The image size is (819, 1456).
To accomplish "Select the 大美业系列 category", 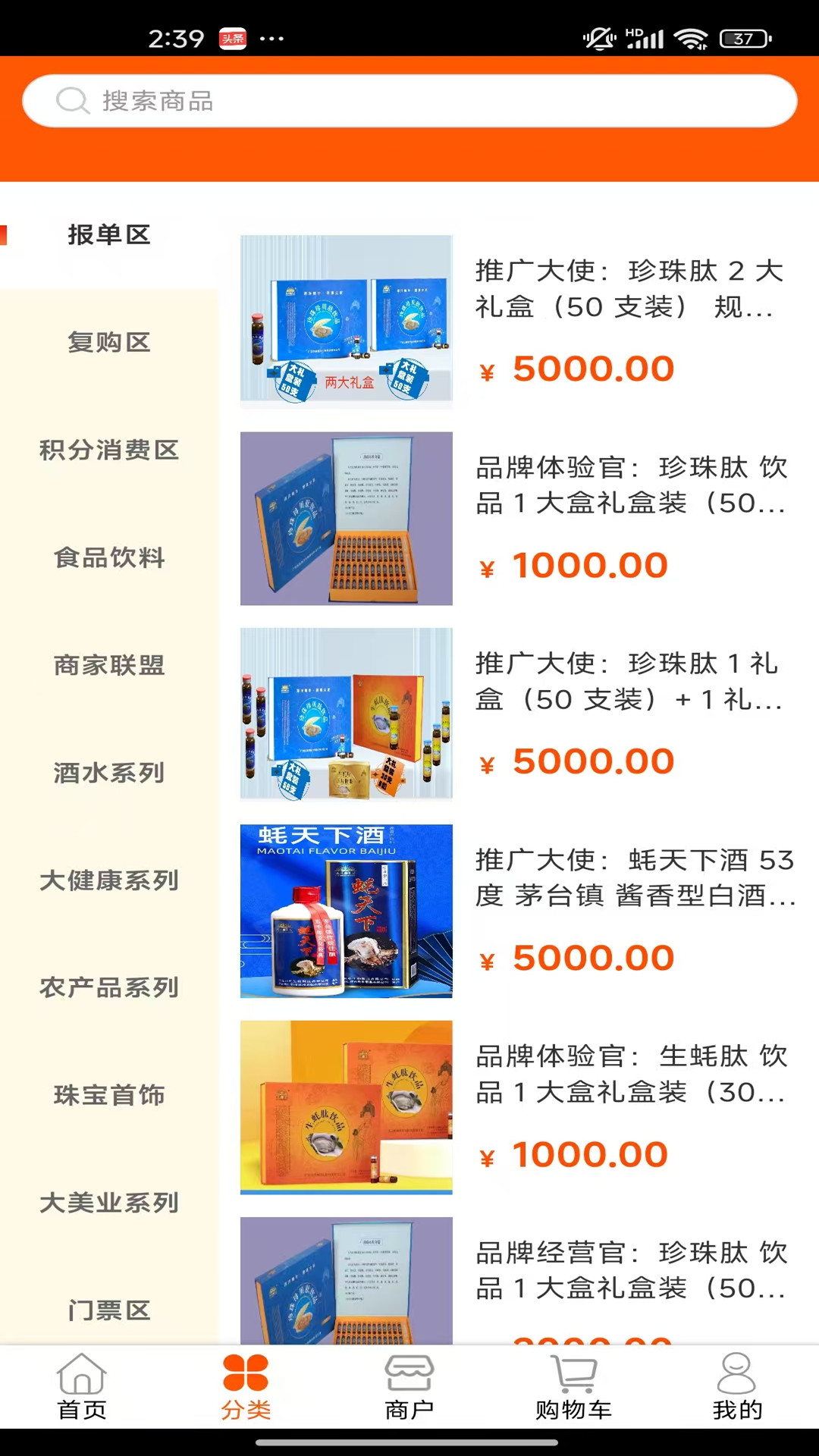I will click(x=109, y=1203).
